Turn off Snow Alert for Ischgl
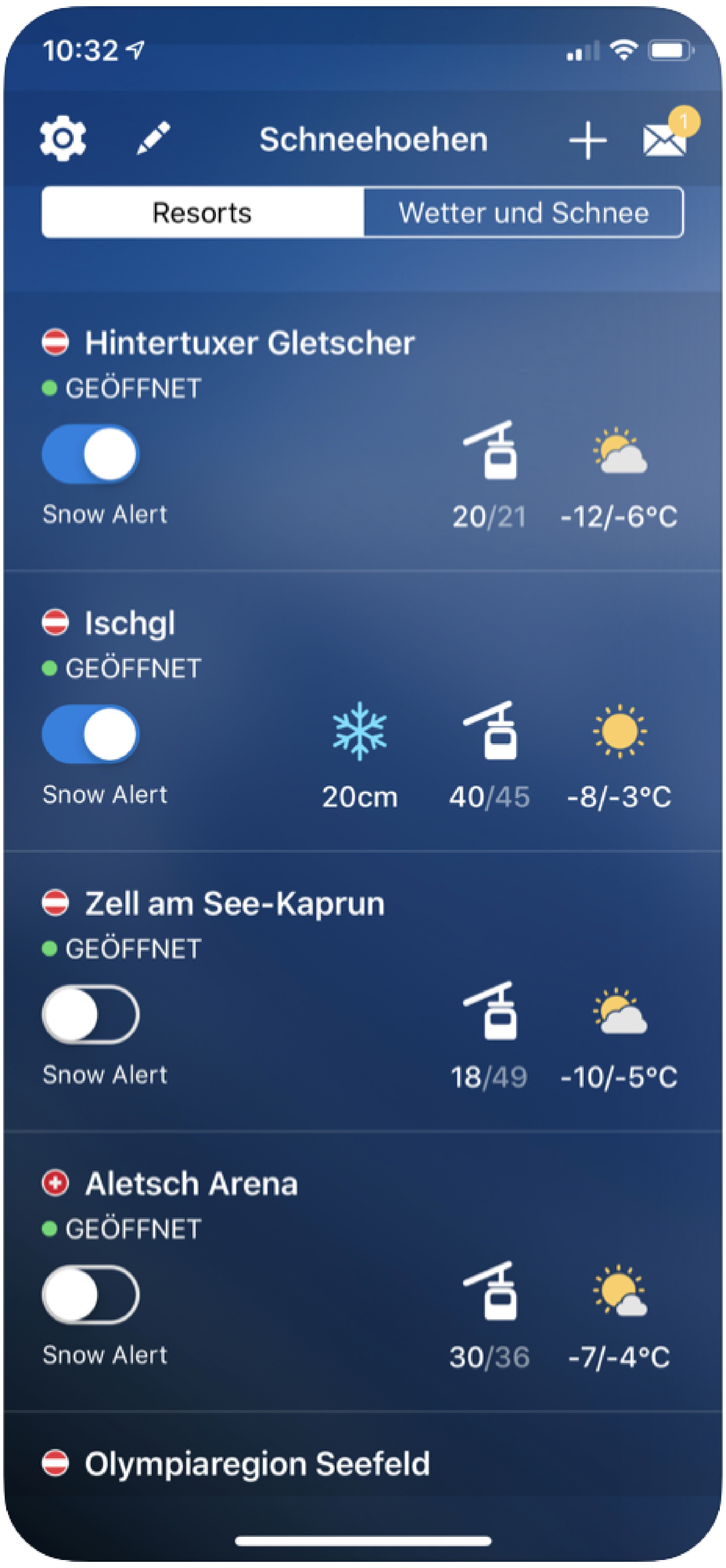This screenshot has width=726, height=1568. pos(91,735)
